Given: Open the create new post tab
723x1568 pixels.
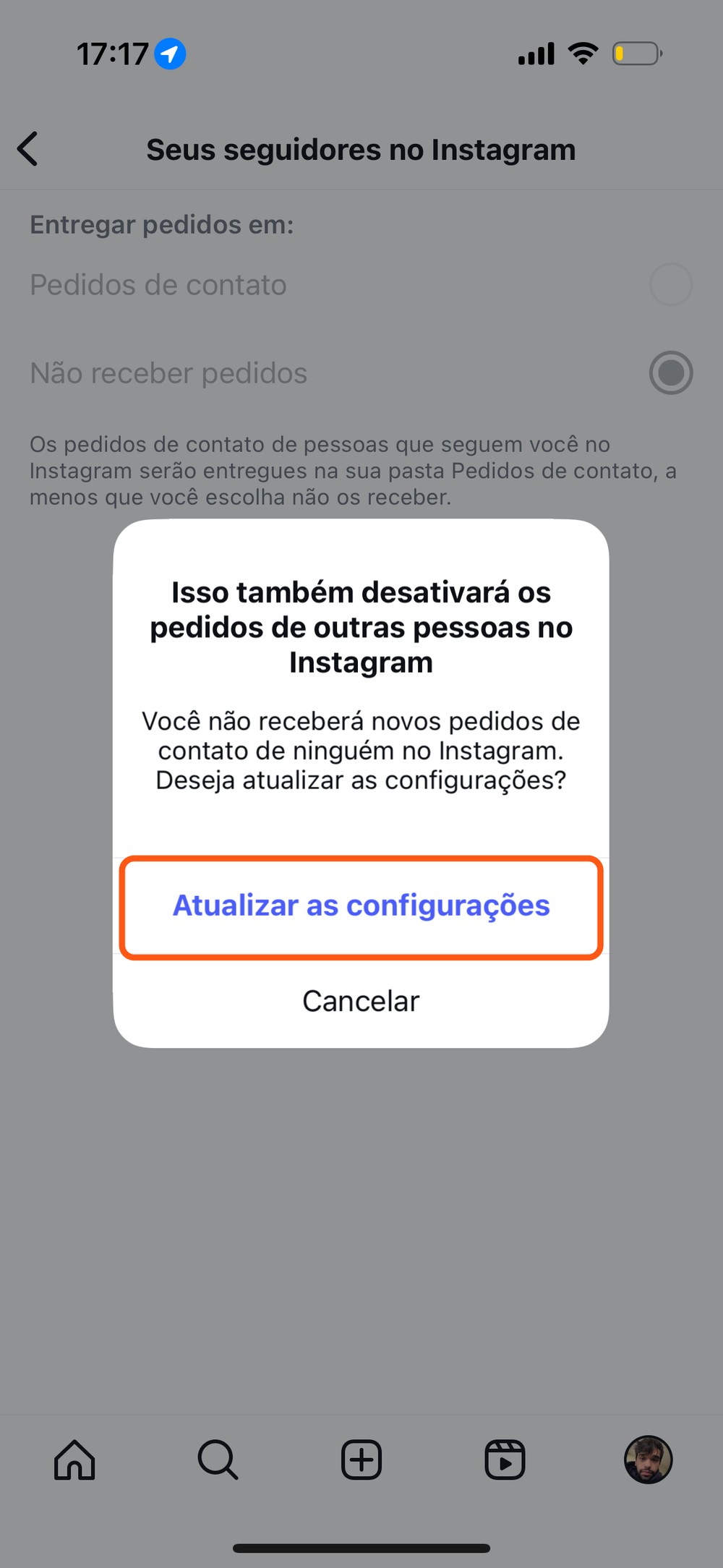Looking at the screenshot, I should click(361, 1460).
